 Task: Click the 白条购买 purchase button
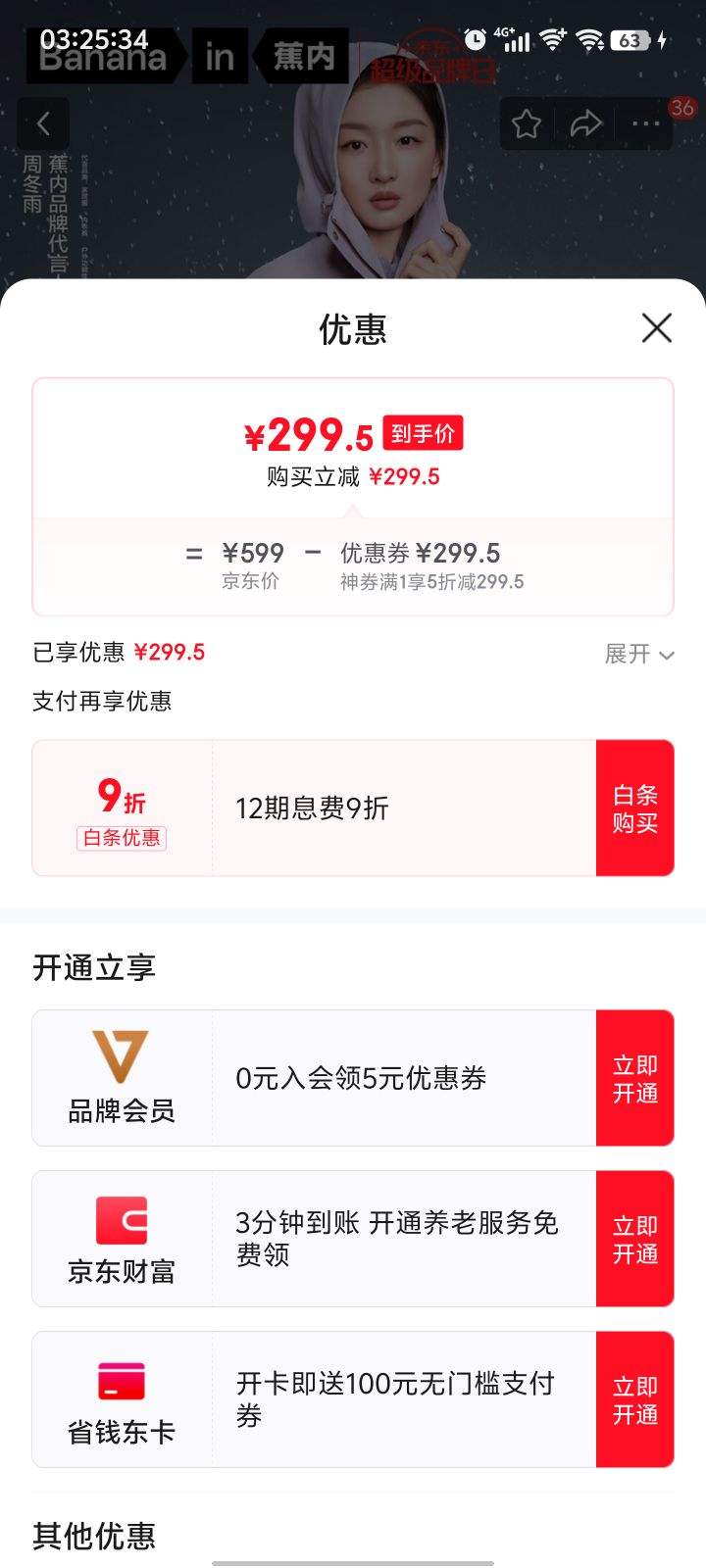pyautogui.click(x=634, y=808)
